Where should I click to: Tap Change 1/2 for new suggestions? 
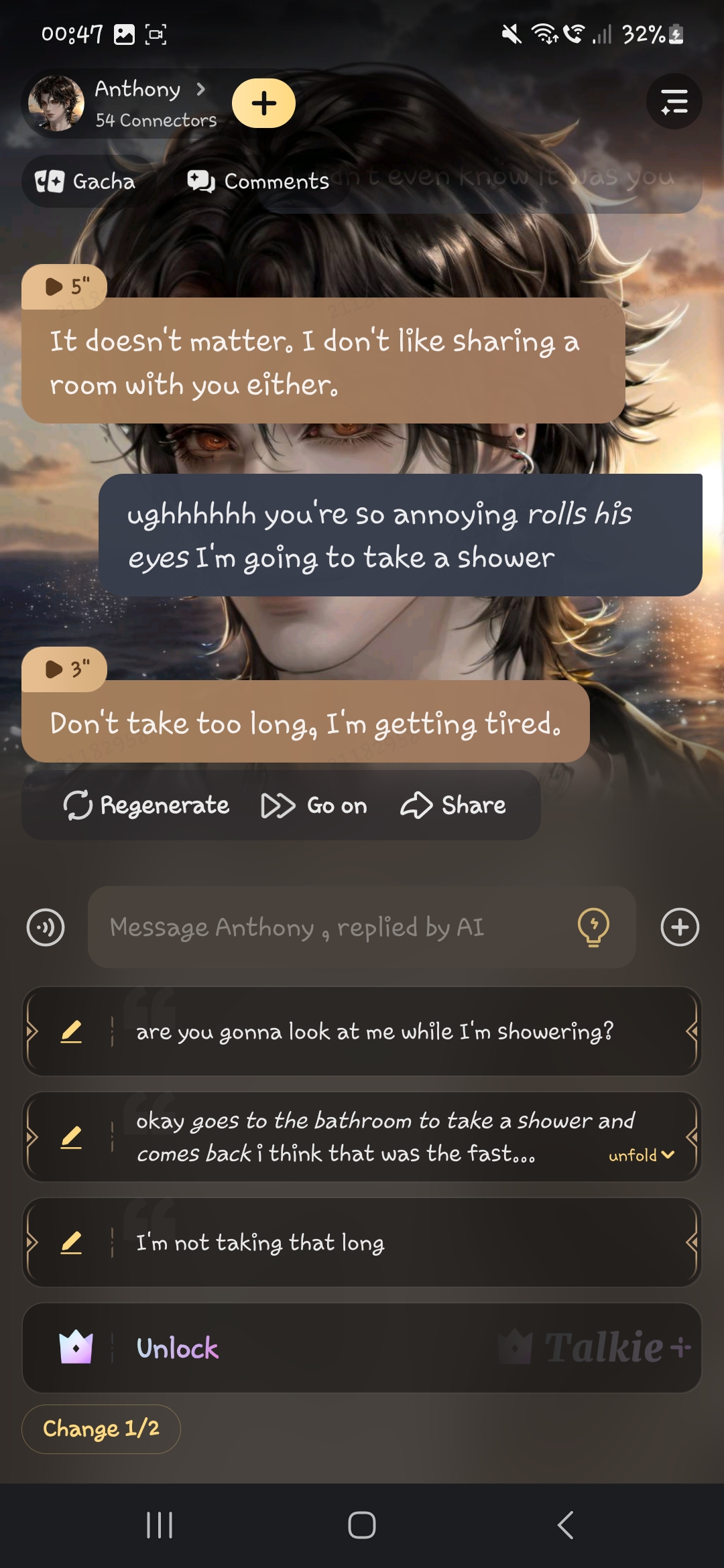click(x=101, y=1429)
